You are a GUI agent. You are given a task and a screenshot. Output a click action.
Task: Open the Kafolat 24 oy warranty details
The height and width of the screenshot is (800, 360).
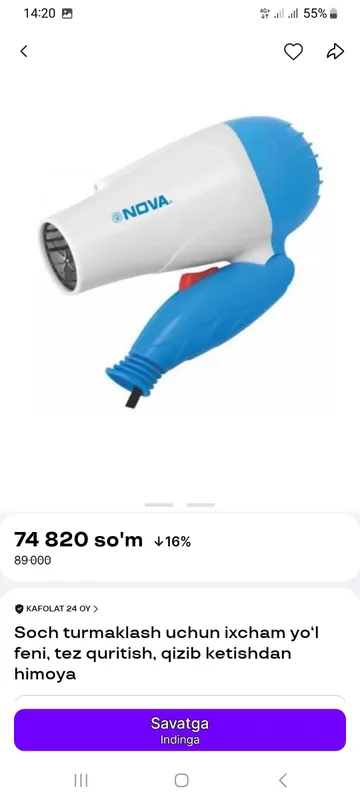57,608
